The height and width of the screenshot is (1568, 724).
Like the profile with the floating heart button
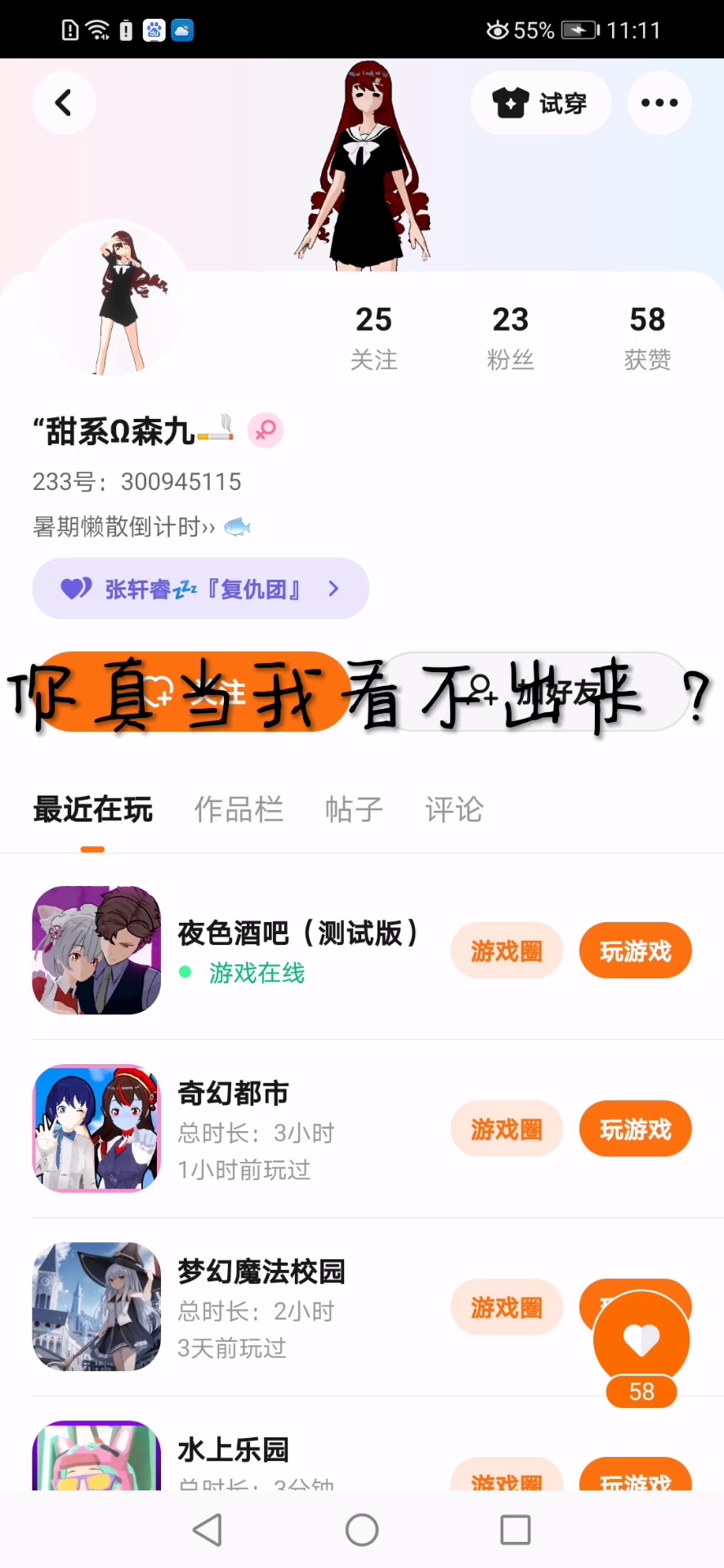(641, 1340)
